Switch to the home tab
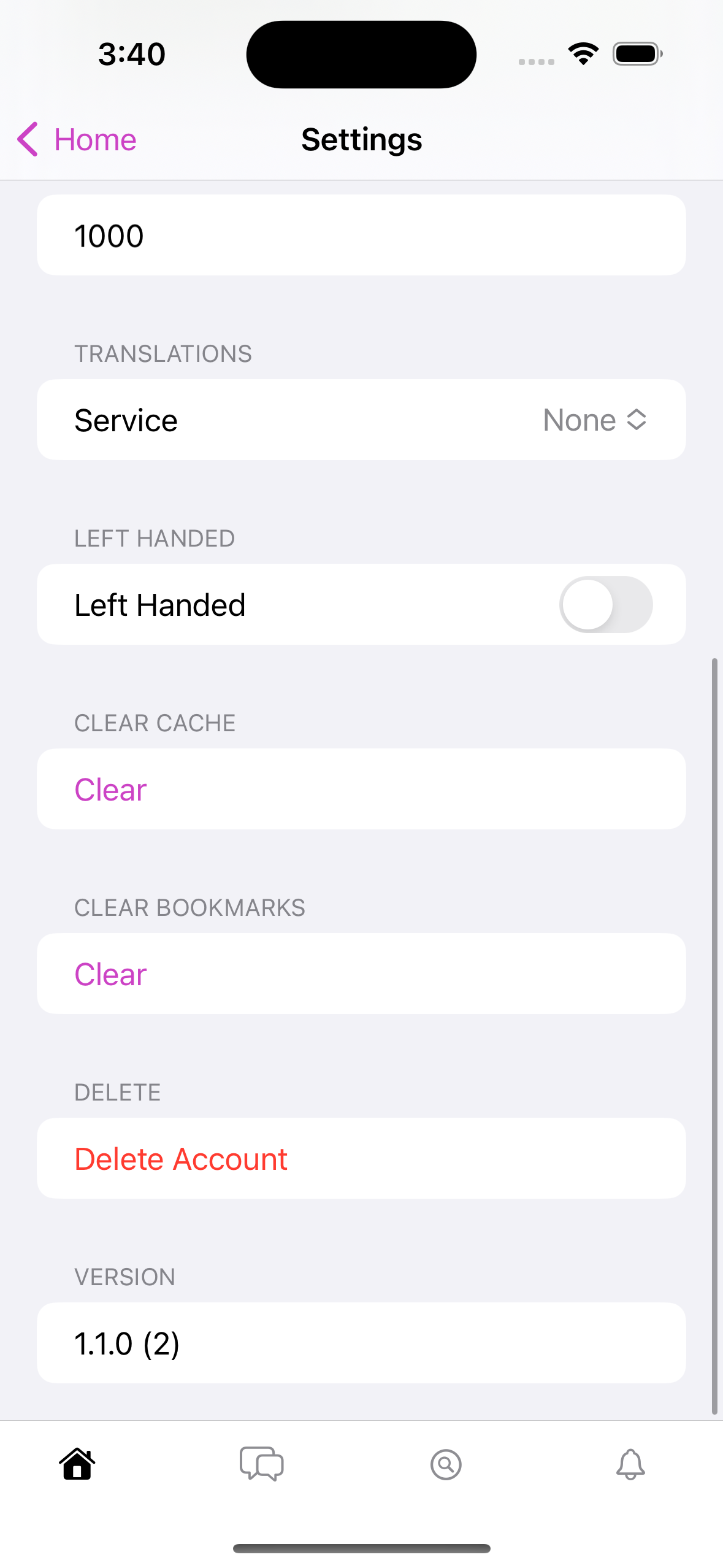Screen dimensions: 723x1568 click(x=78, y=1464)
